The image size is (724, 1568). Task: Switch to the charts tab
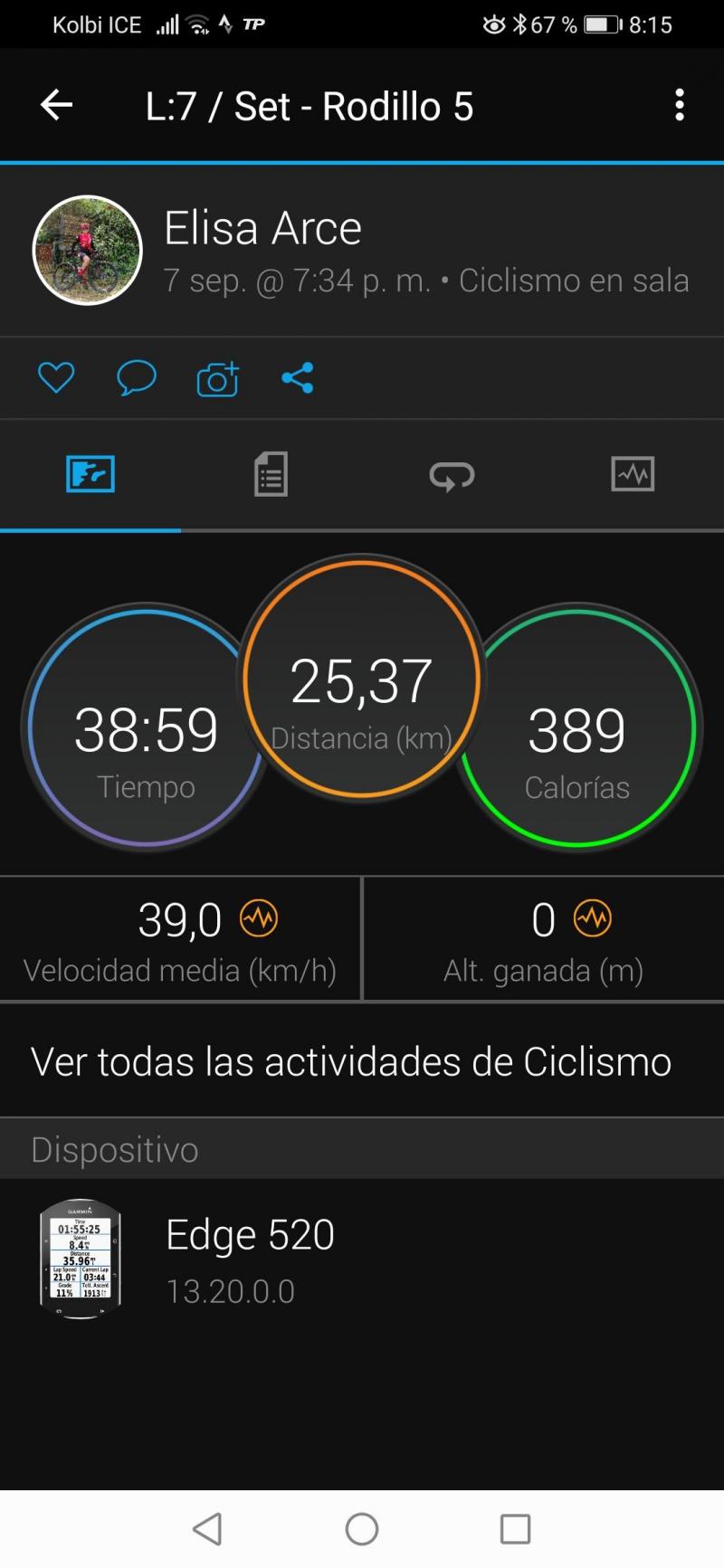(633, 474)
